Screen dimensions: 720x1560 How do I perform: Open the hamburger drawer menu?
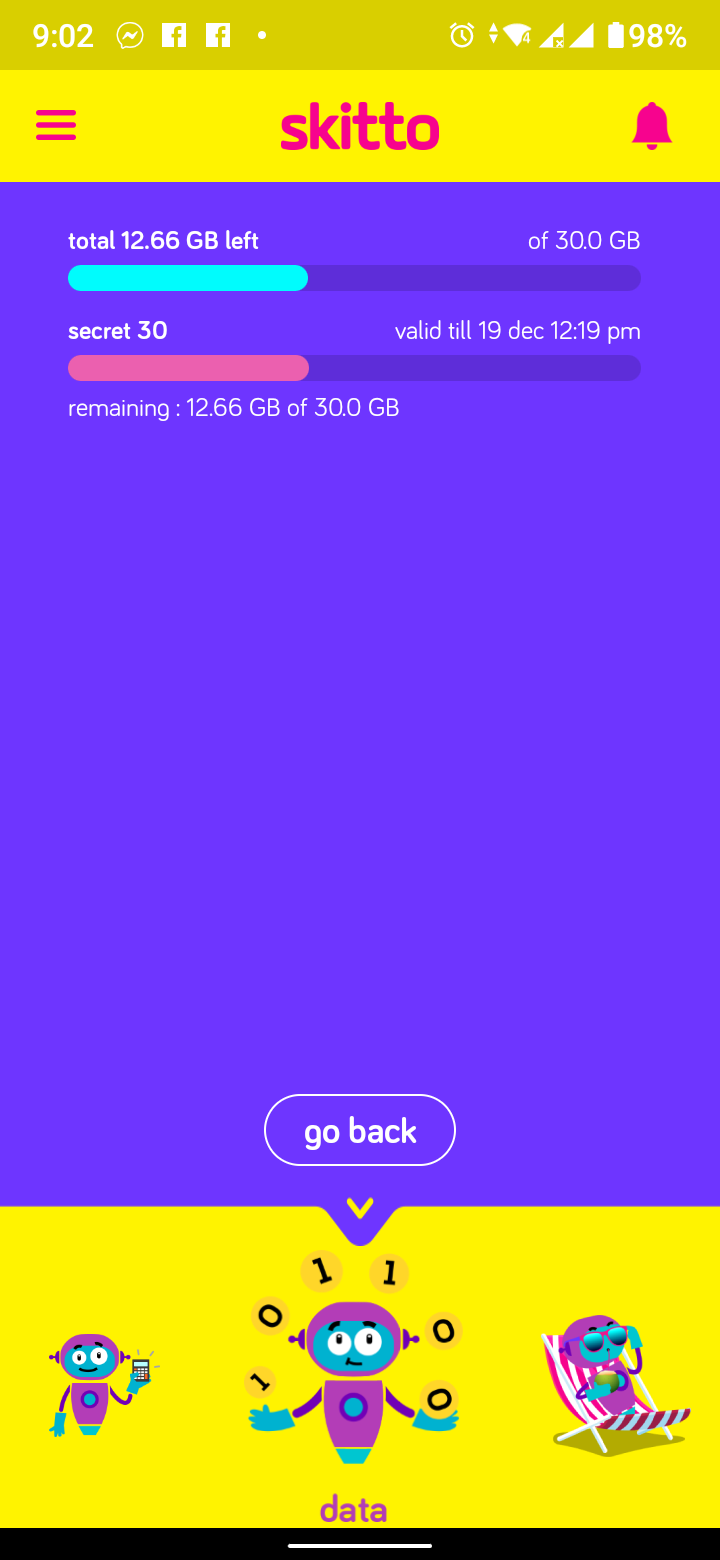[x=56, y=125]
